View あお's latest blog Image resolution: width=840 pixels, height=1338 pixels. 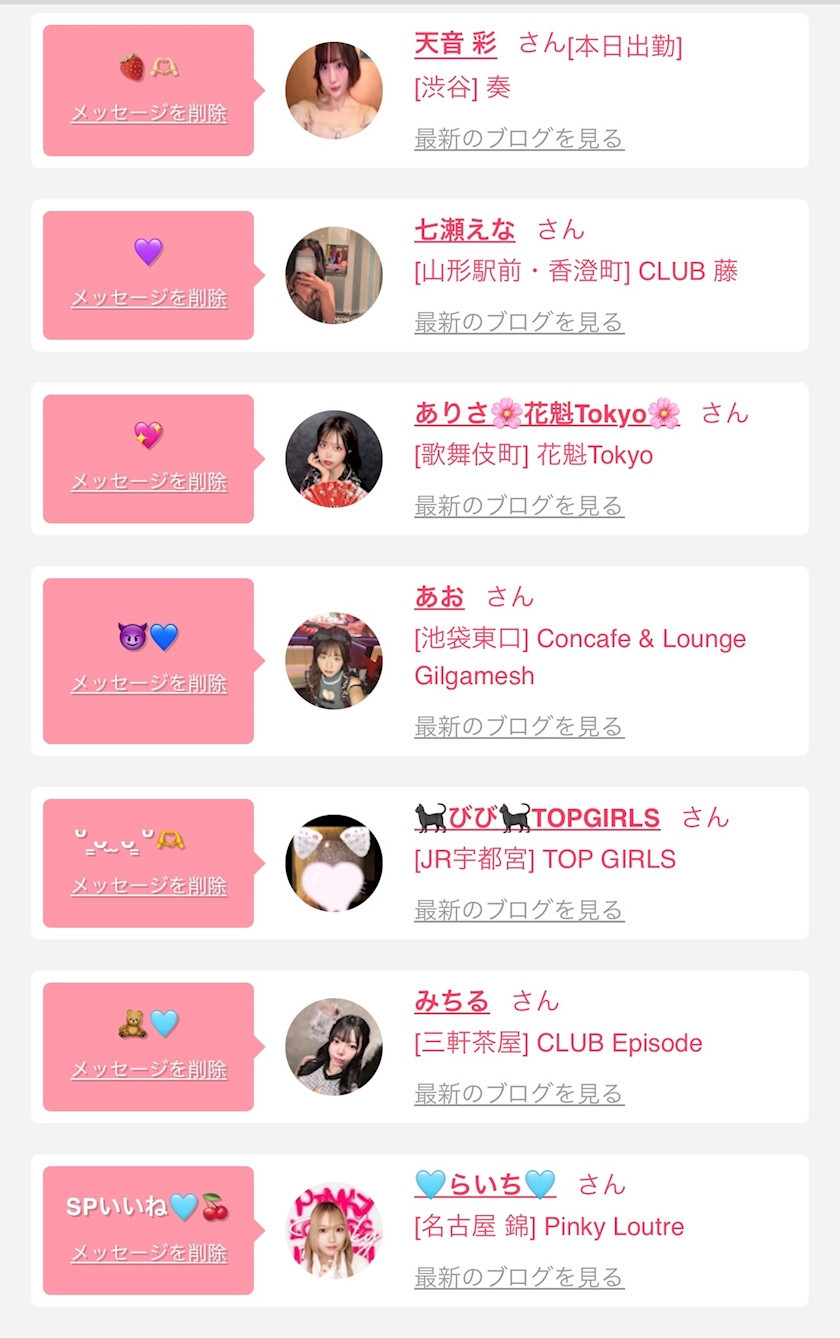pyautogui.click(x=519, y=726)
